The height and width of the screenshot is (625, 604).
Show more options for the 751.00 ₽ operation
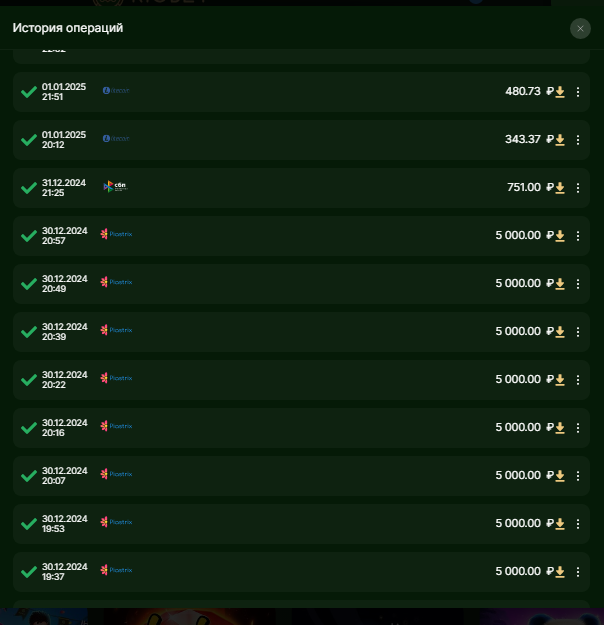577,188
